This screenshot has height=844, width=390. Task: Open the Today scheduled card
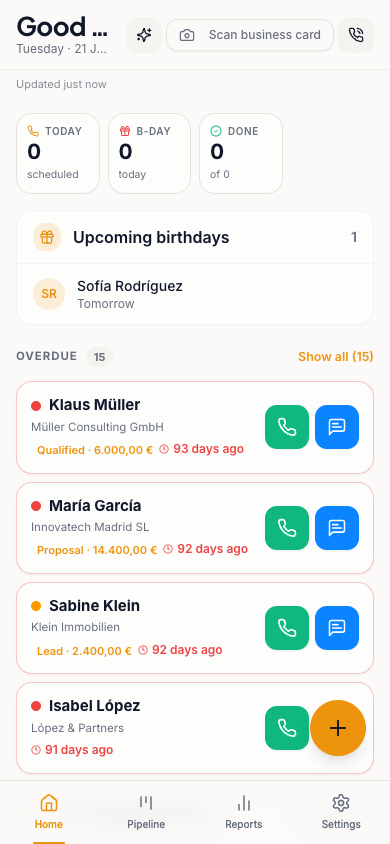[58, 153]
